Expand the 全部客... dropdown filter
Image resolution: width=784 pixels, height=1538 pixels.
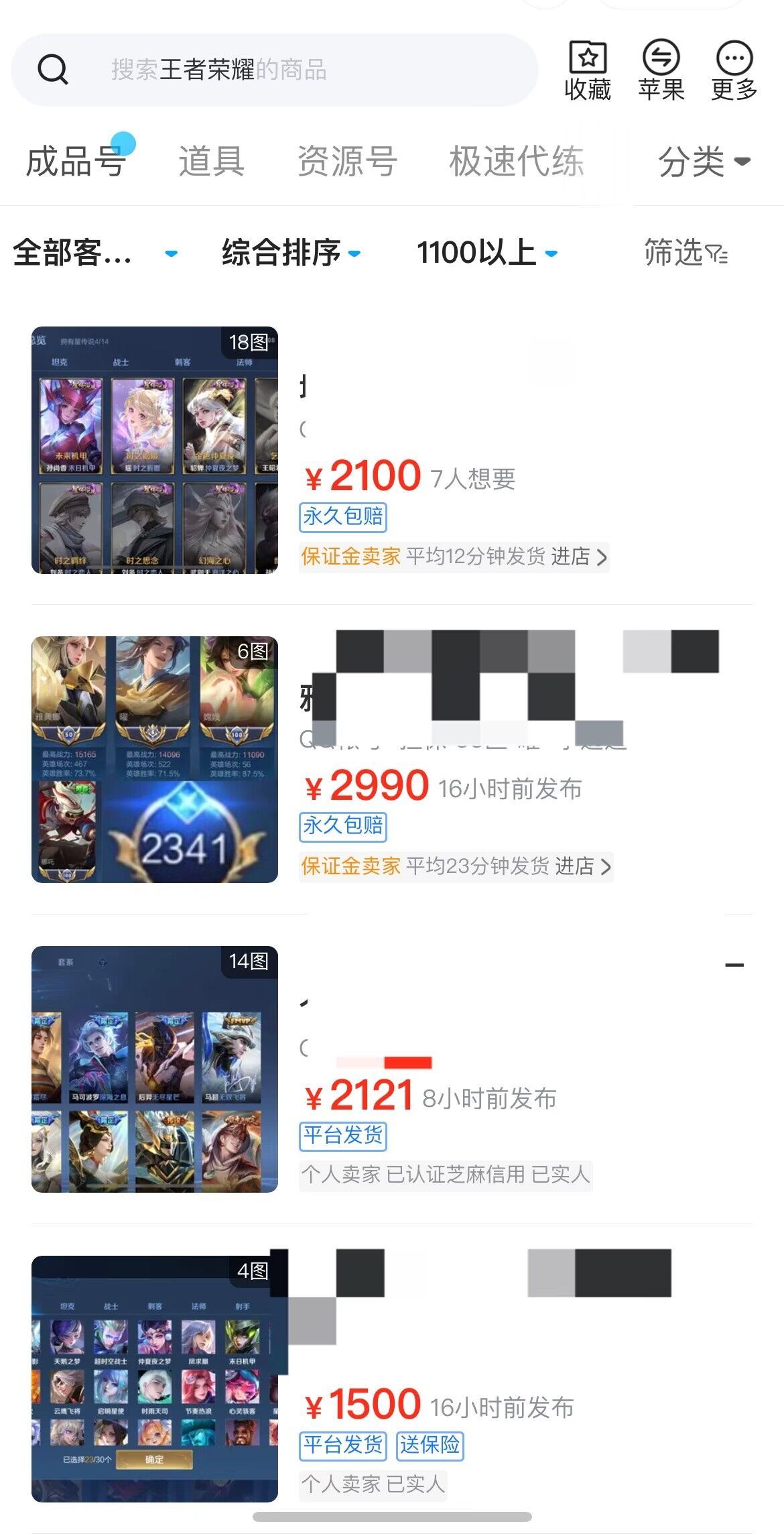[95, 253]
